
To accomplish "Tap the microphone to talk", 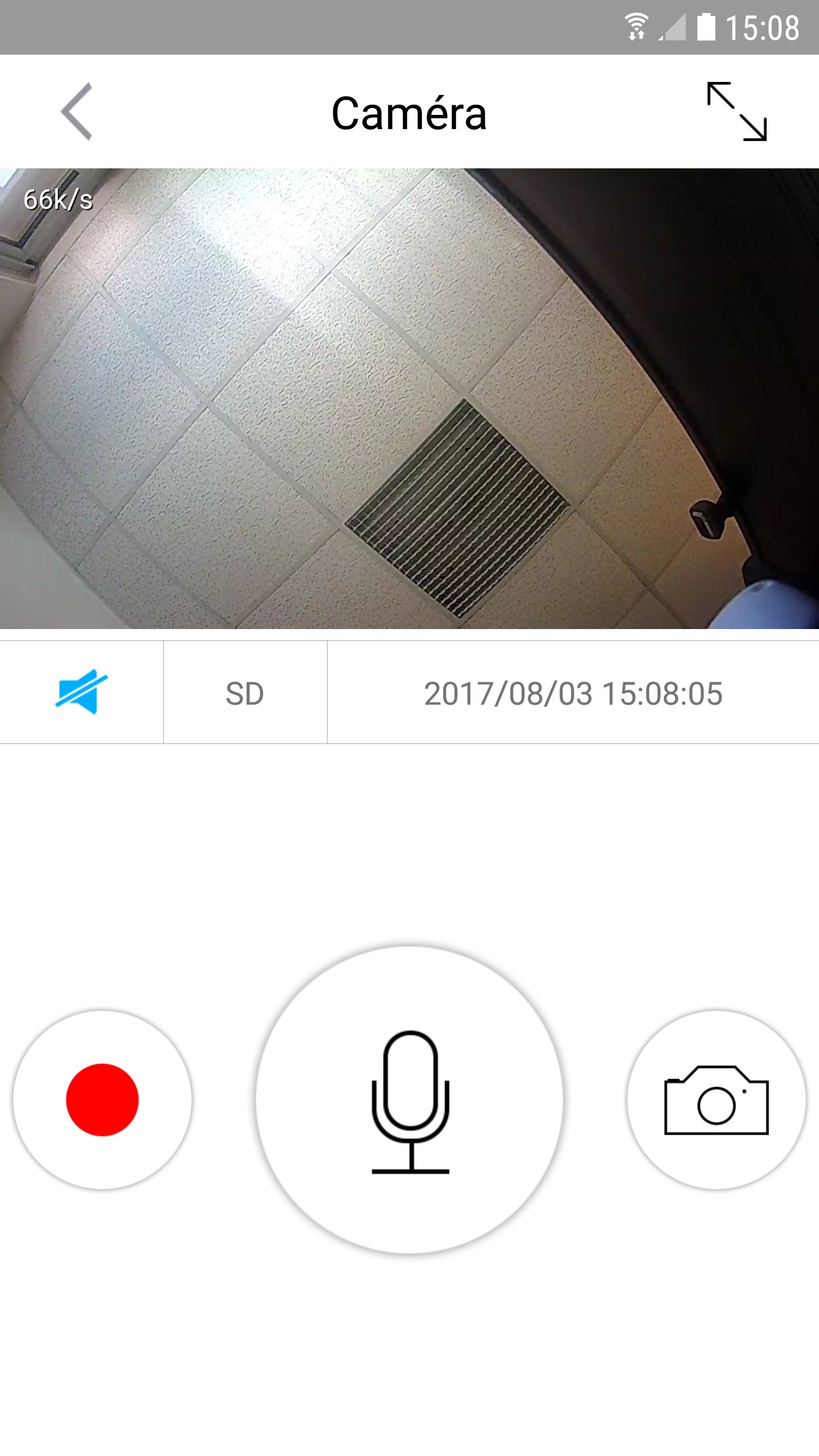I will coord(409,1100).
